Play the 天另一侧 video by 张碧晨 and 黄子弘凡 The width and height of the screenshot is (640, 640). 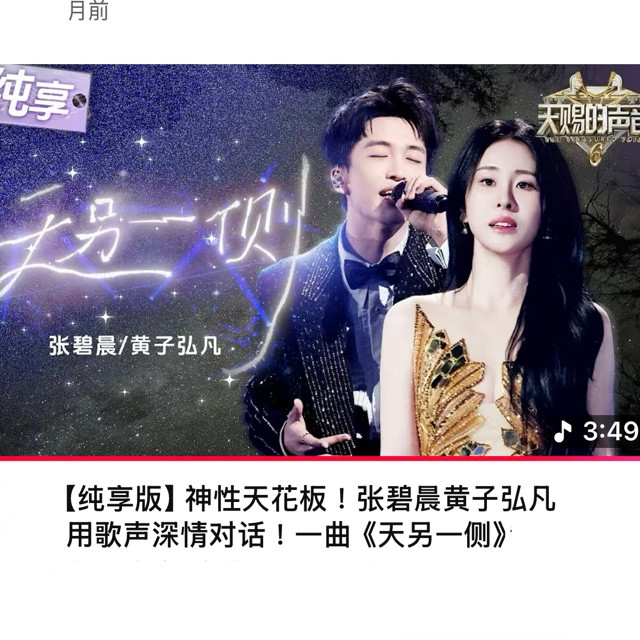point(320,262)
